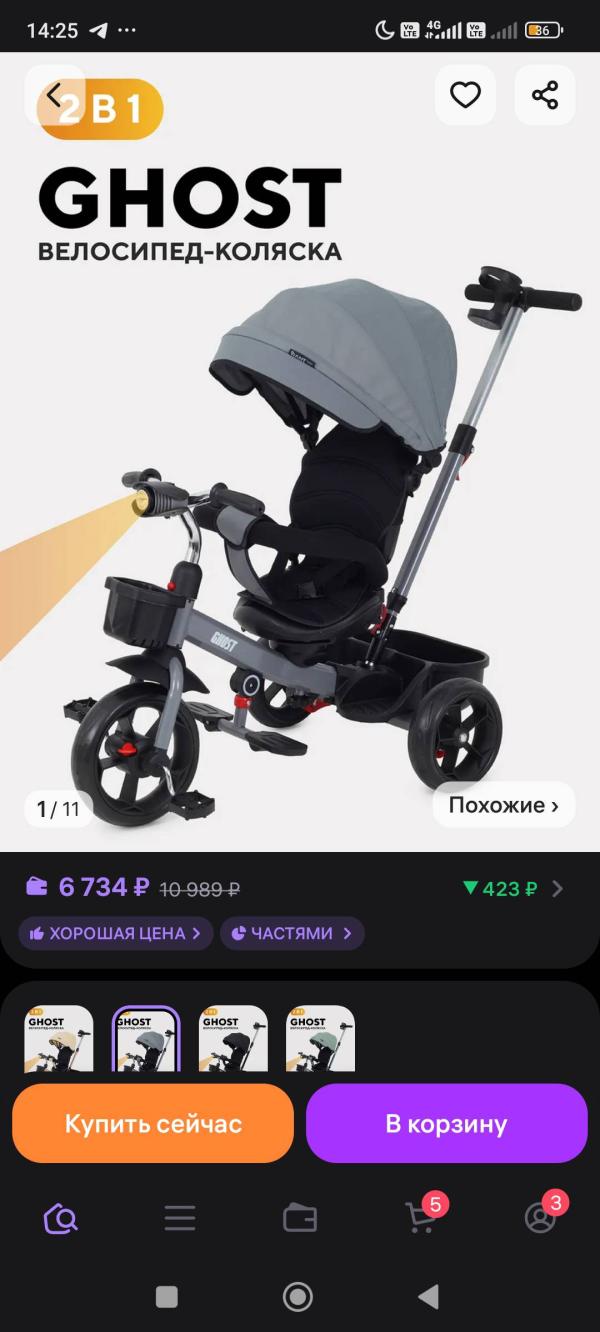Add this tricycle to favorites
The width and height of the screenshot is (600, 1332).
(465, 95)
